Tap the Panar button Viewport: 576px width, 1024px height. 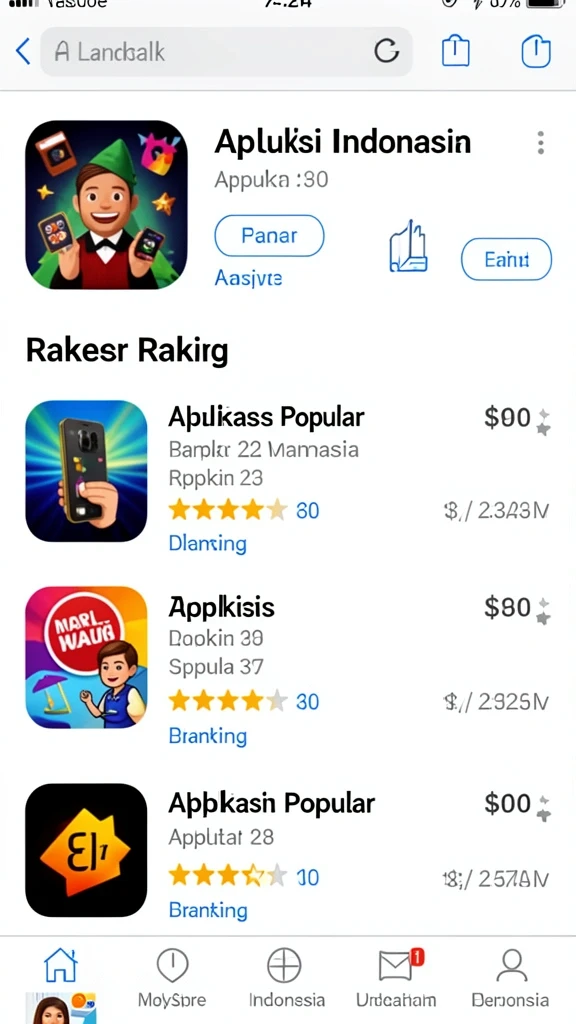(x=269, y=236)
